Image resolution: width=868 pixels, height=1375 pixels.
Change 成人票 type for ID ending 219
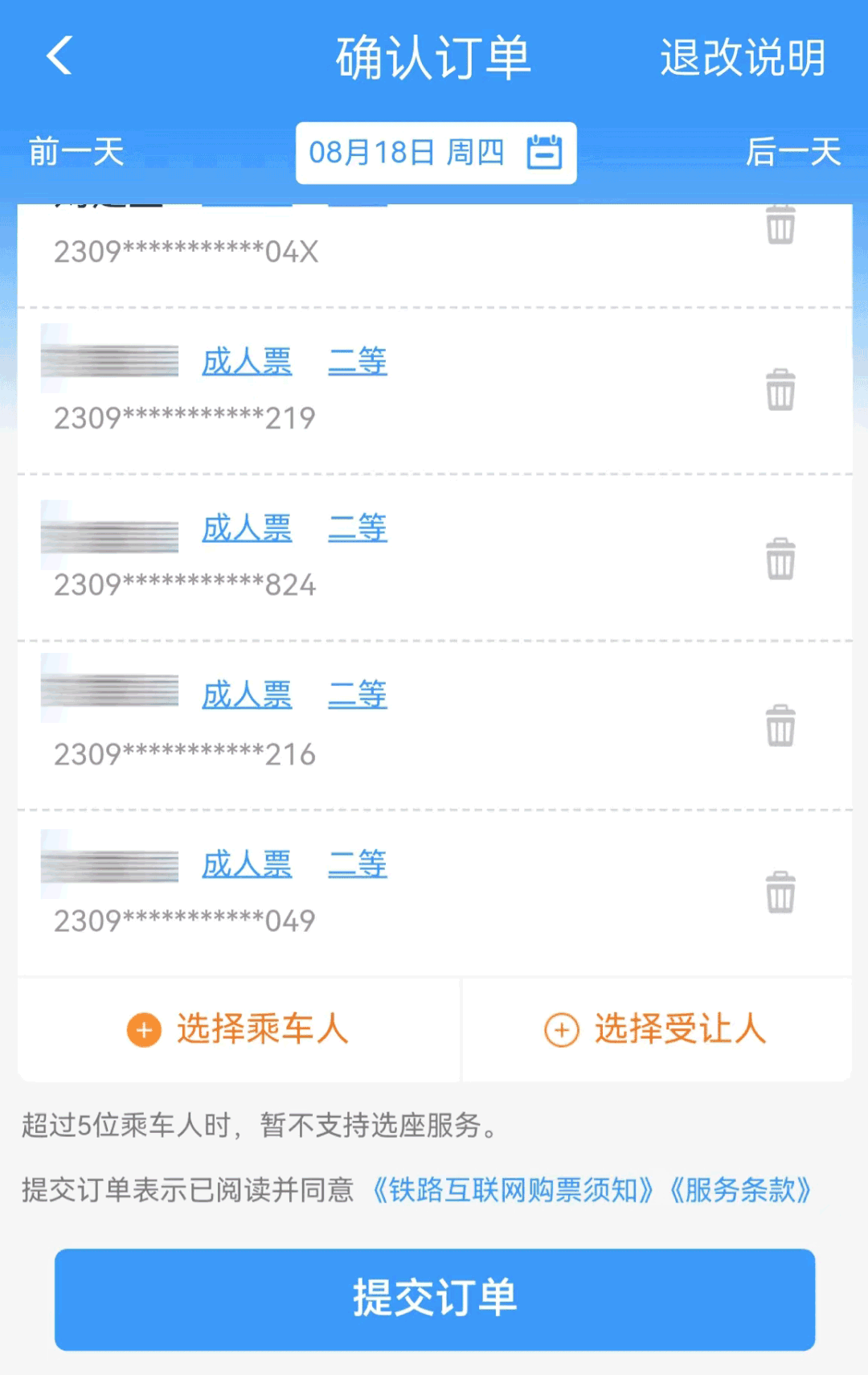(247, 362)
